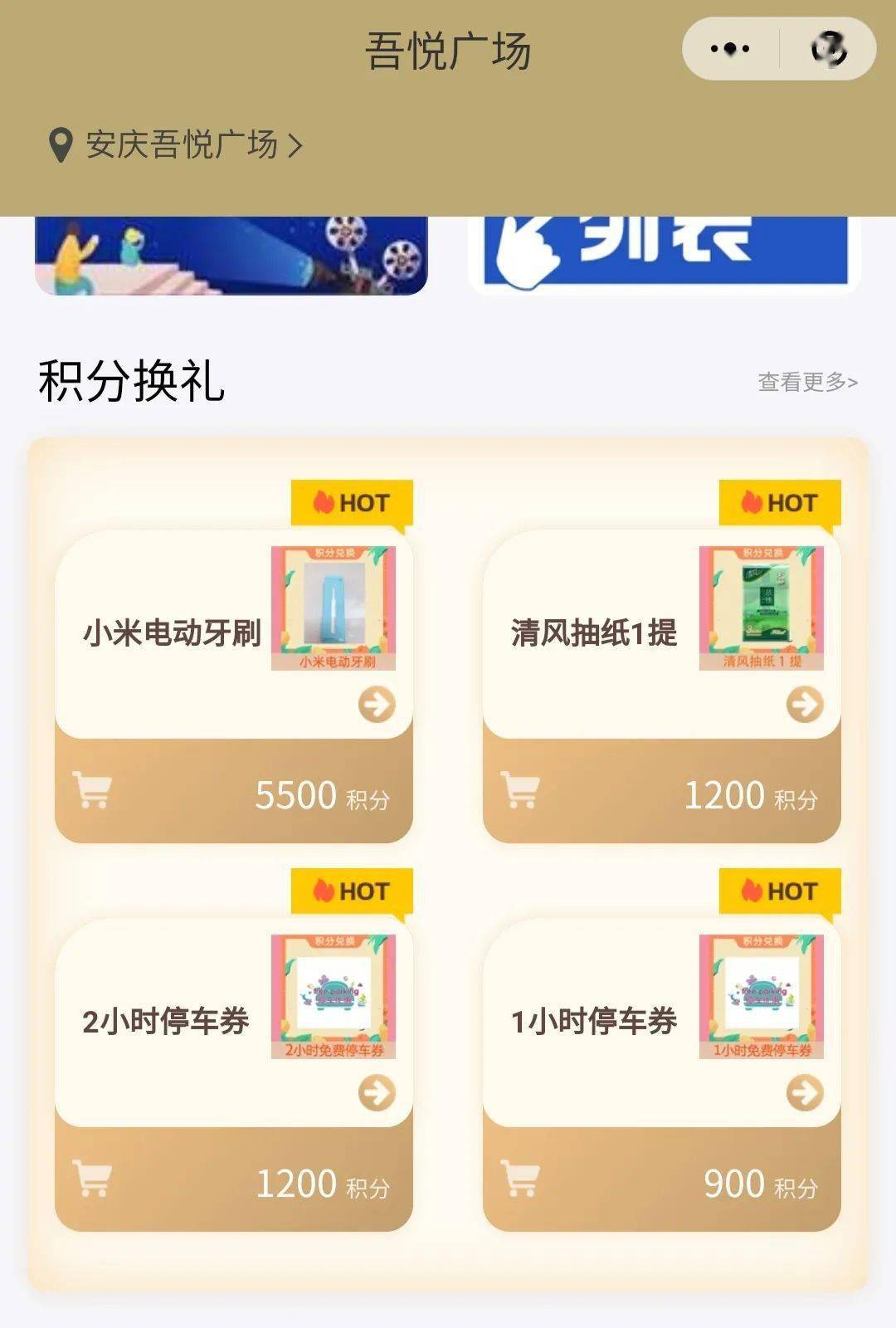896x1328 pixels.
Task: Open the 1小时停车券 reward card
Action: coord(660,1023)
